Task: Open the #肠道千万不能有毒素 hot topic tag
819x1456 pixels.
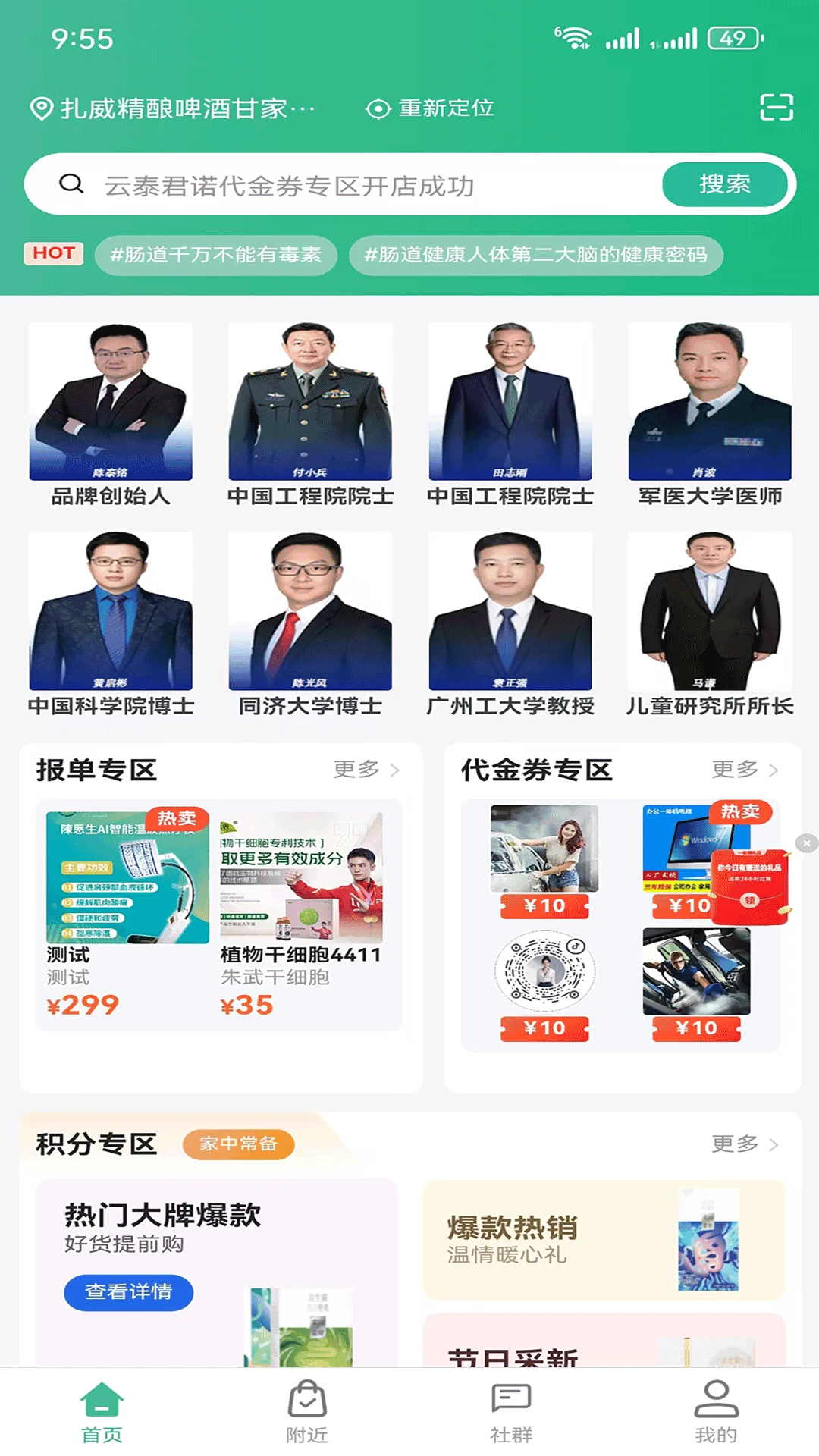Action: click(x=215, y=256)
